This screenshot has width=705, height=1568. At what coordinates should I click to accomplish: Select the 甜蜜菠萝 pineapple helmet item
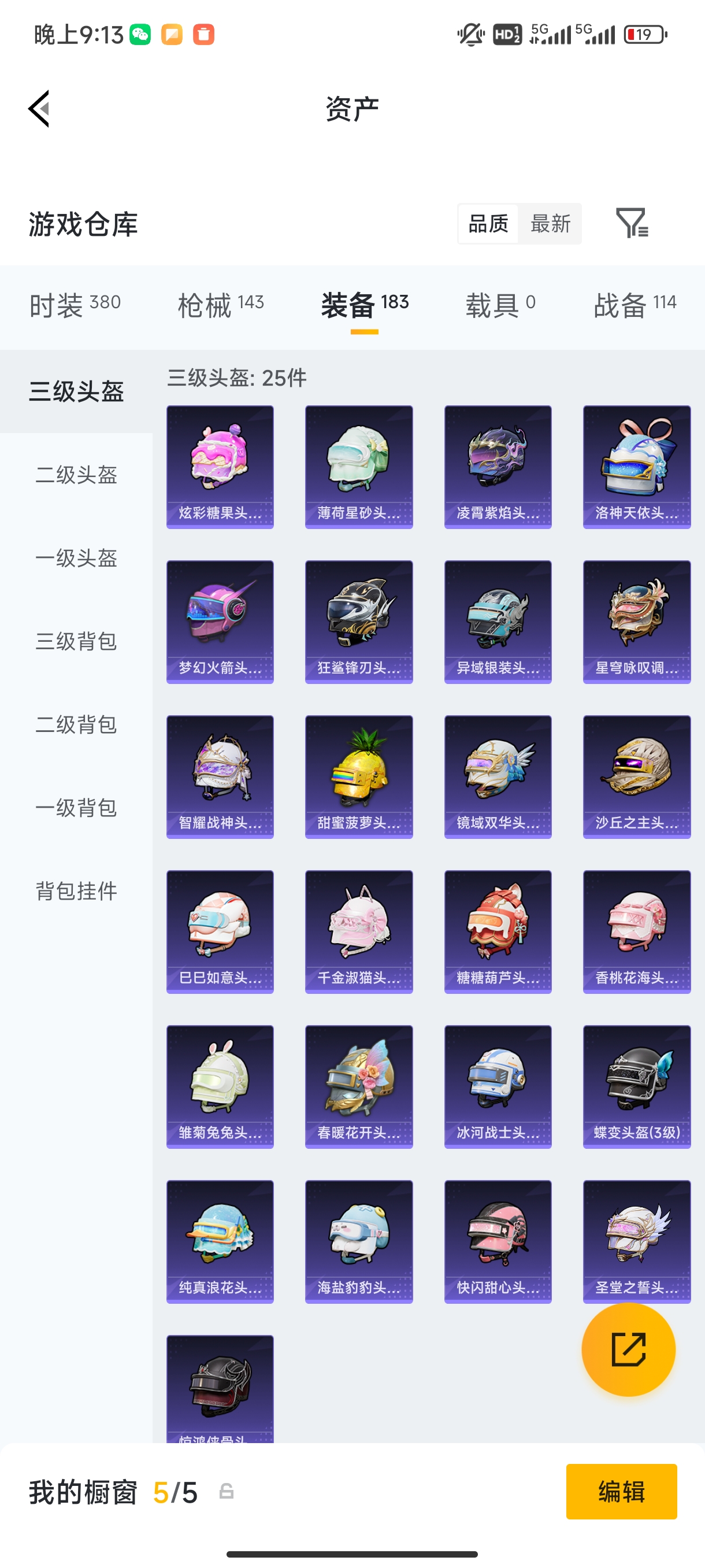359,776
